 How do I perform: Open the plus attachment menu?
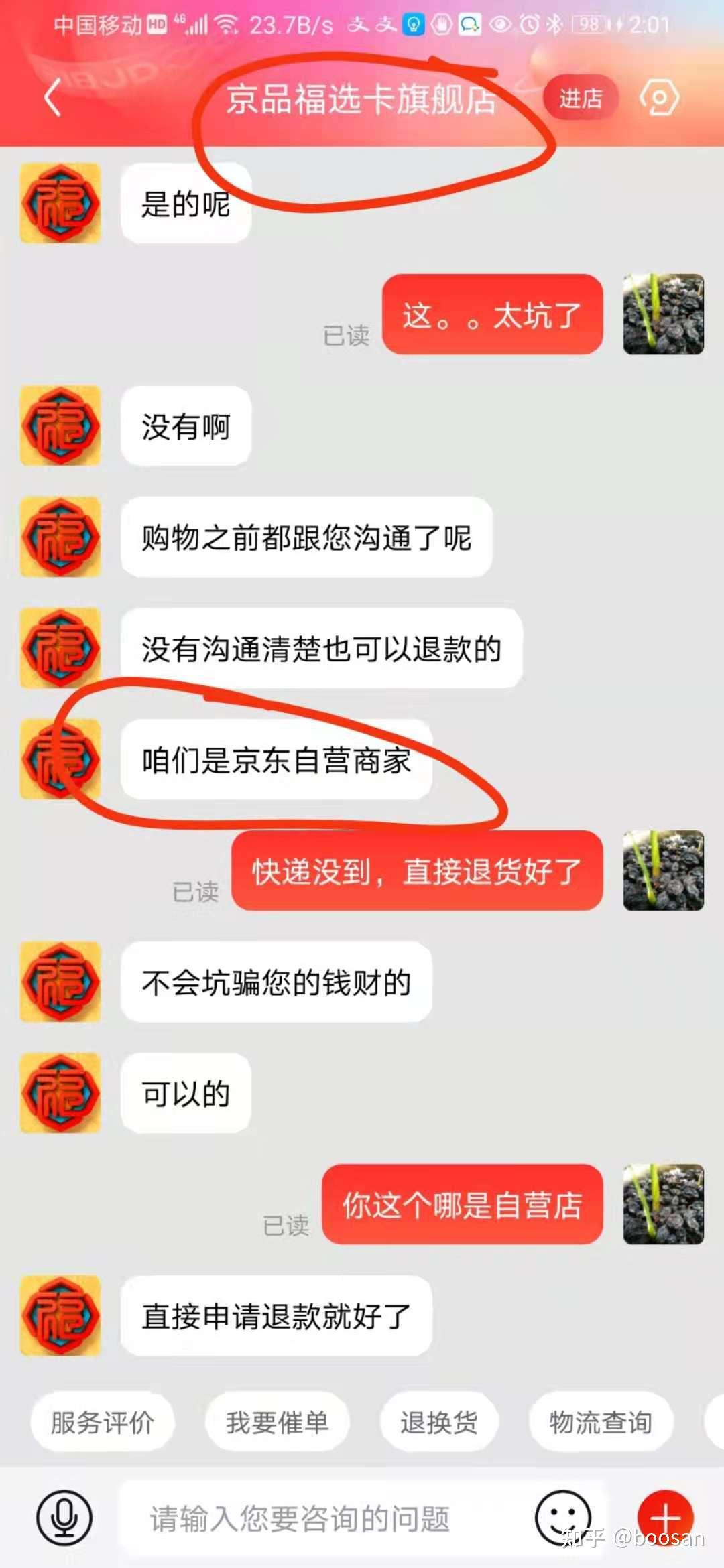[x=665, y=1518]
